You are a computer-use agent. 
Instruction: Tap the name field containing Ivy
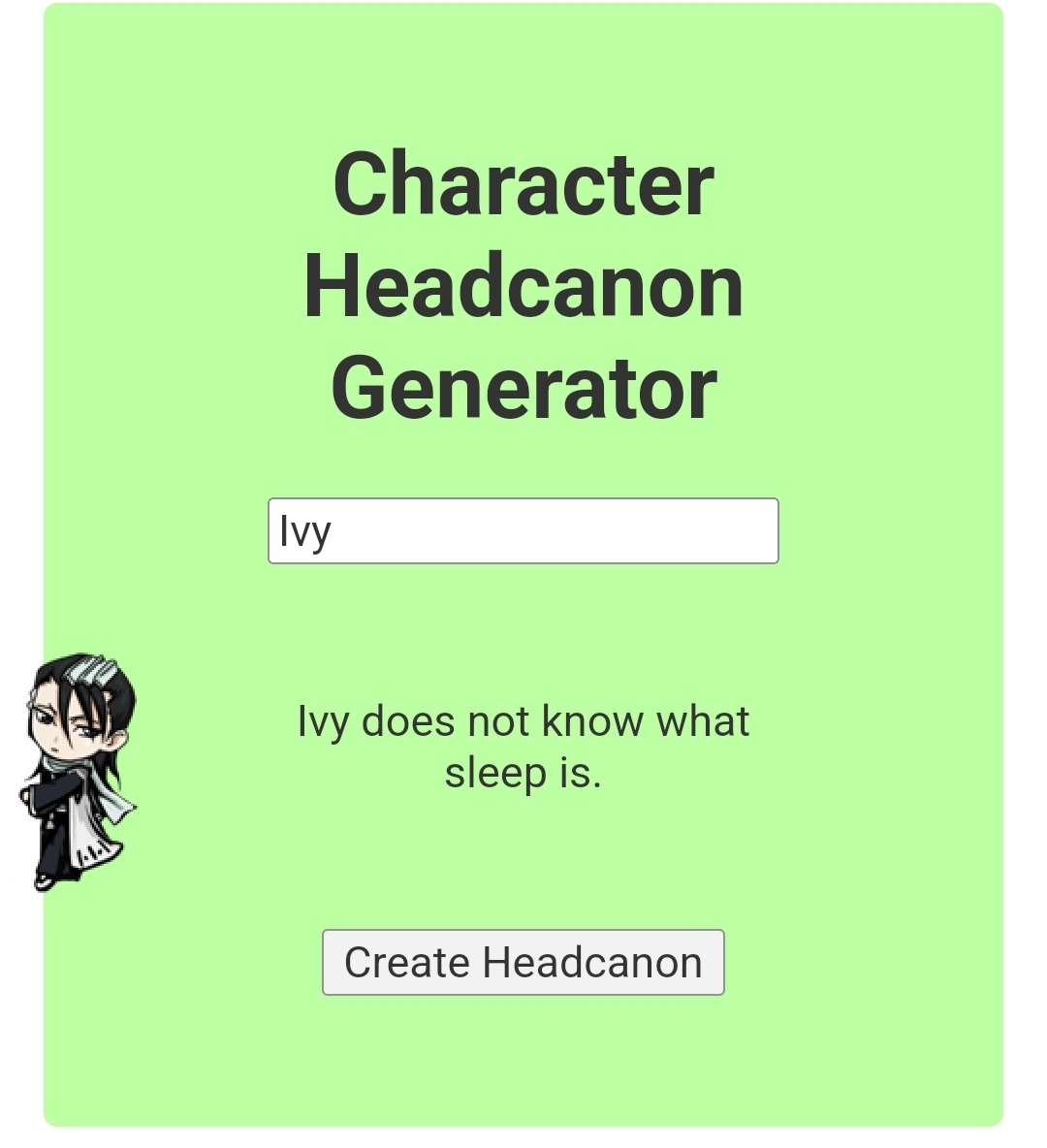523,530
